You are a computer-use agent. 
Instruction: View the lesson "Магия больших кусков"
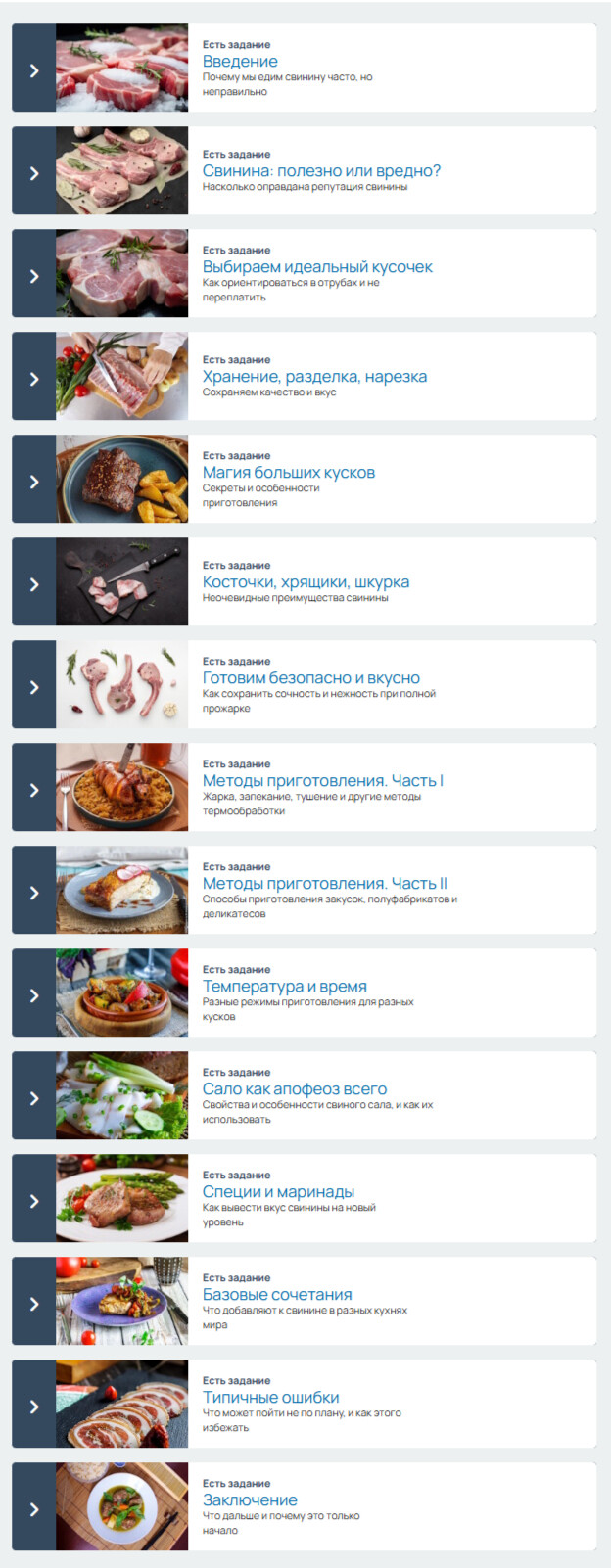pos(288,473)
